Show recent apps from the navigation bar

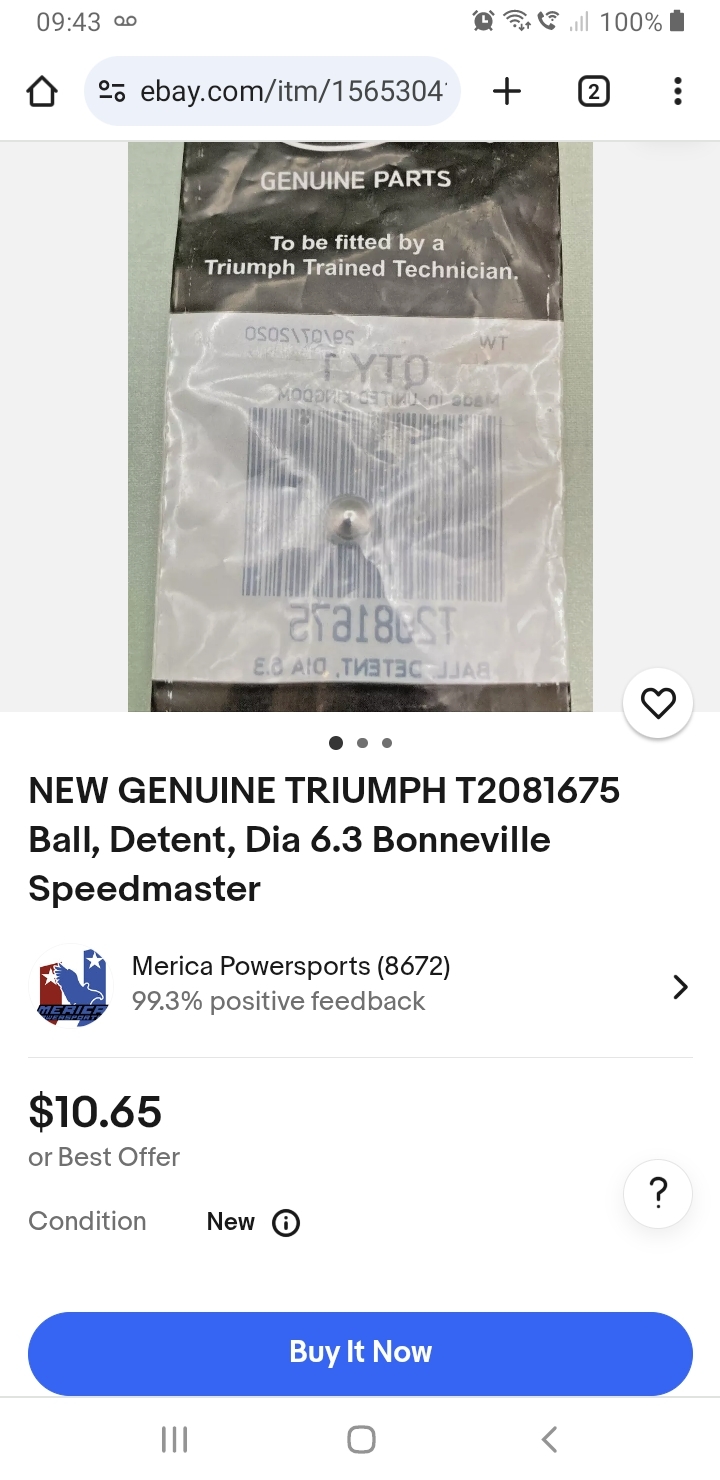[x=174, y=1439]
